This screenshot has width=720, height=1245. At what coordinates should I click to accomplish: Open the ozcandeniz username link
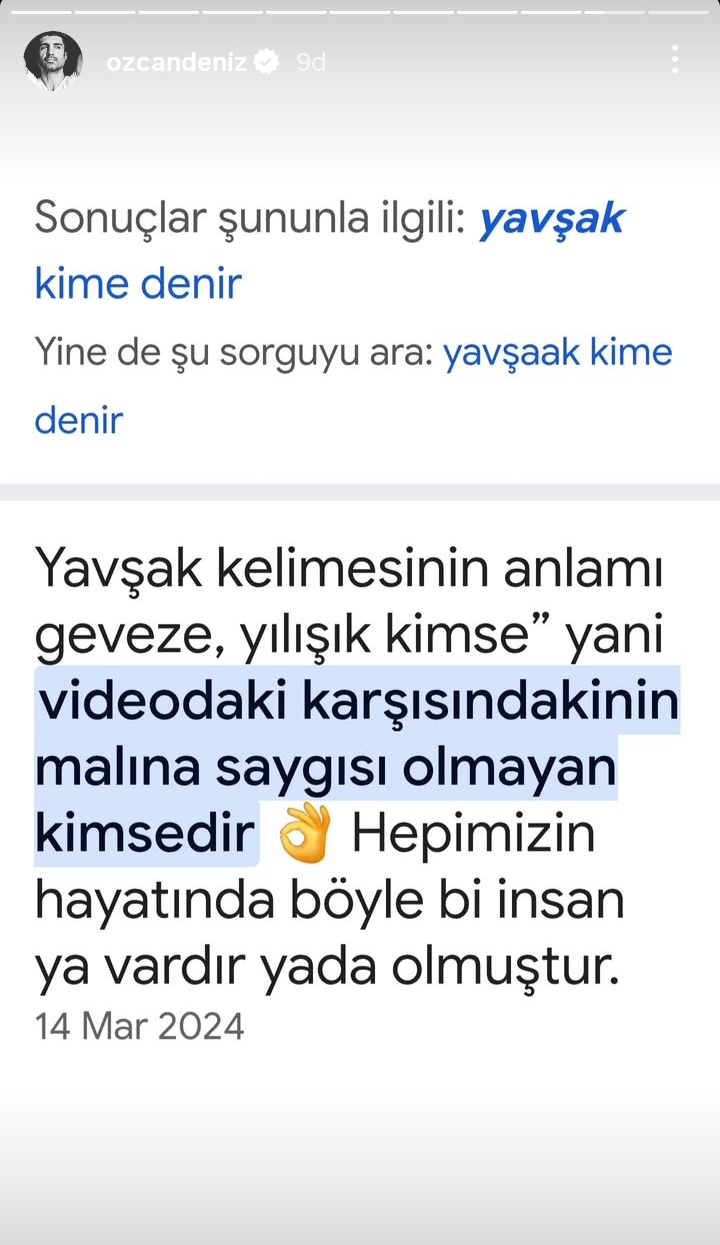176,62
